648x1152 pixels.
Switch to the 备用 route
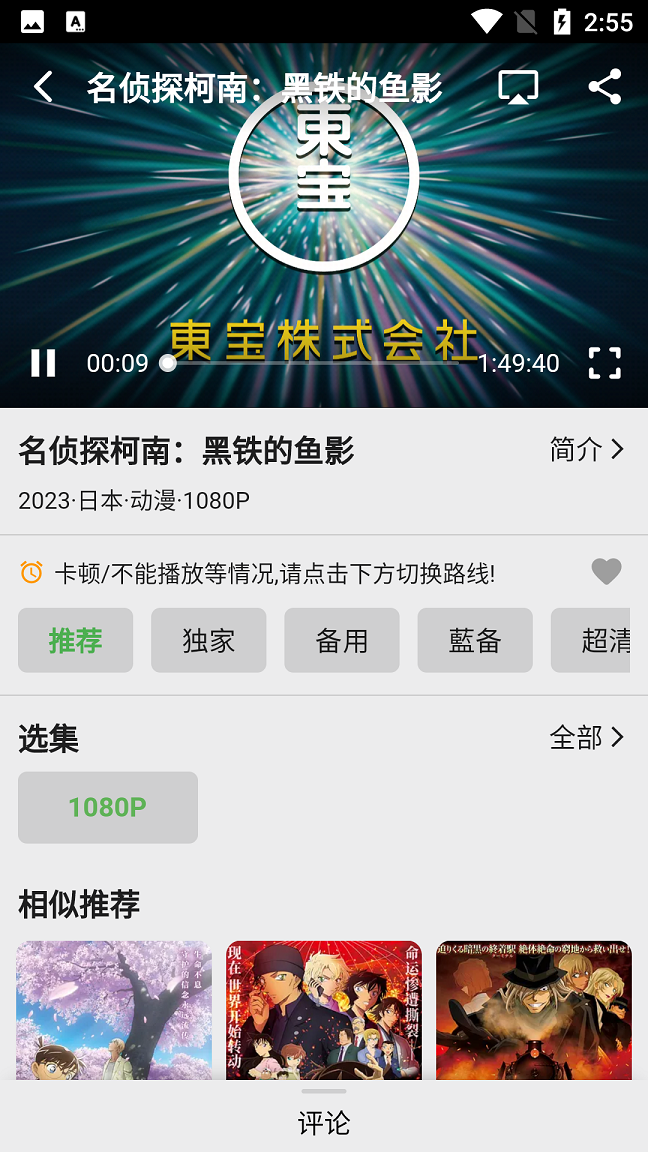click(x=342, y=640)
